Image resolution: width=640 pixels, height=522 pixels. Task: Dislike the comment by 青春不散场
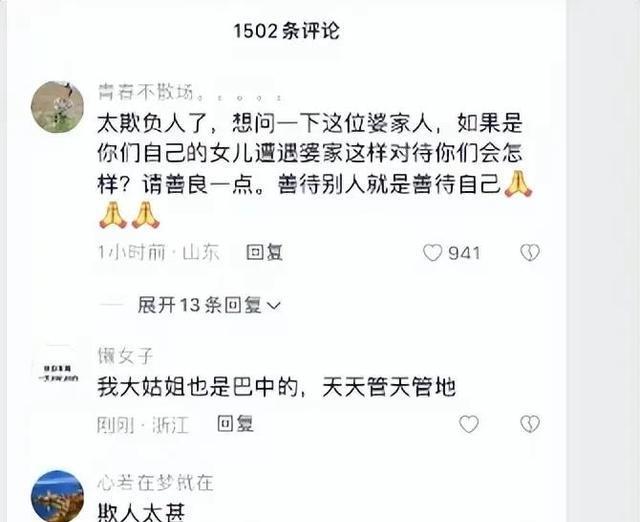tap(529, 253)
